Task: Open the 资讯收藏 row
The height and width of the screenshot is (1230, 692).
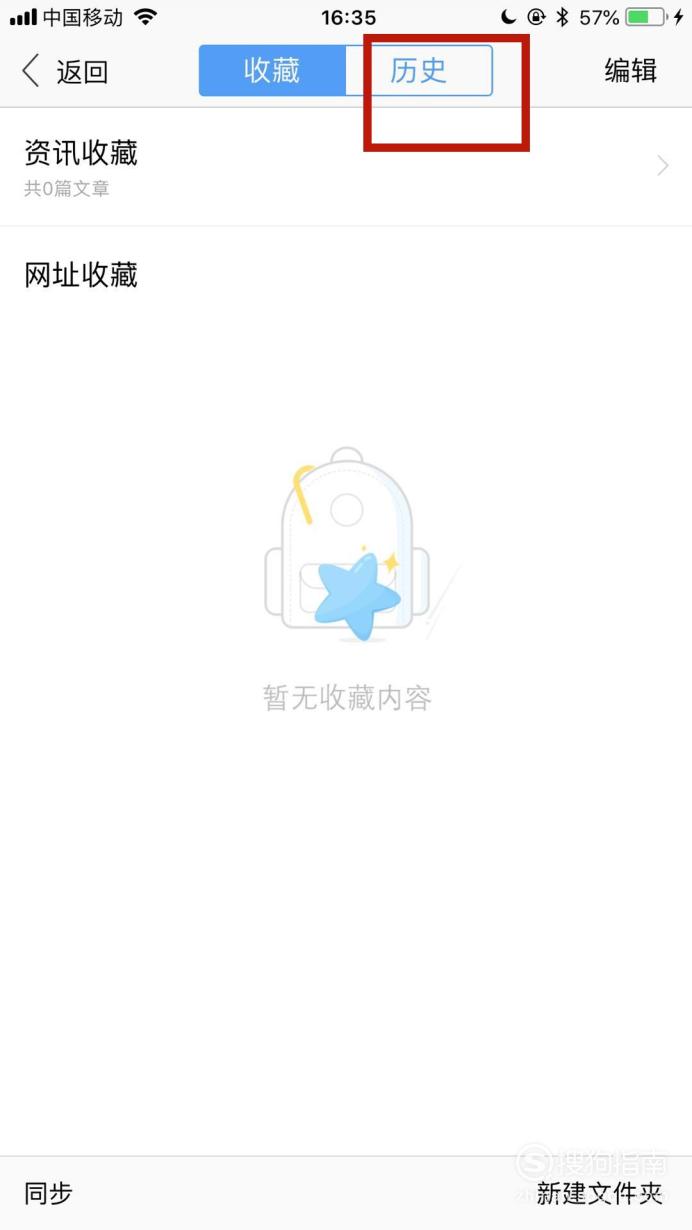Action: (346, 167)
